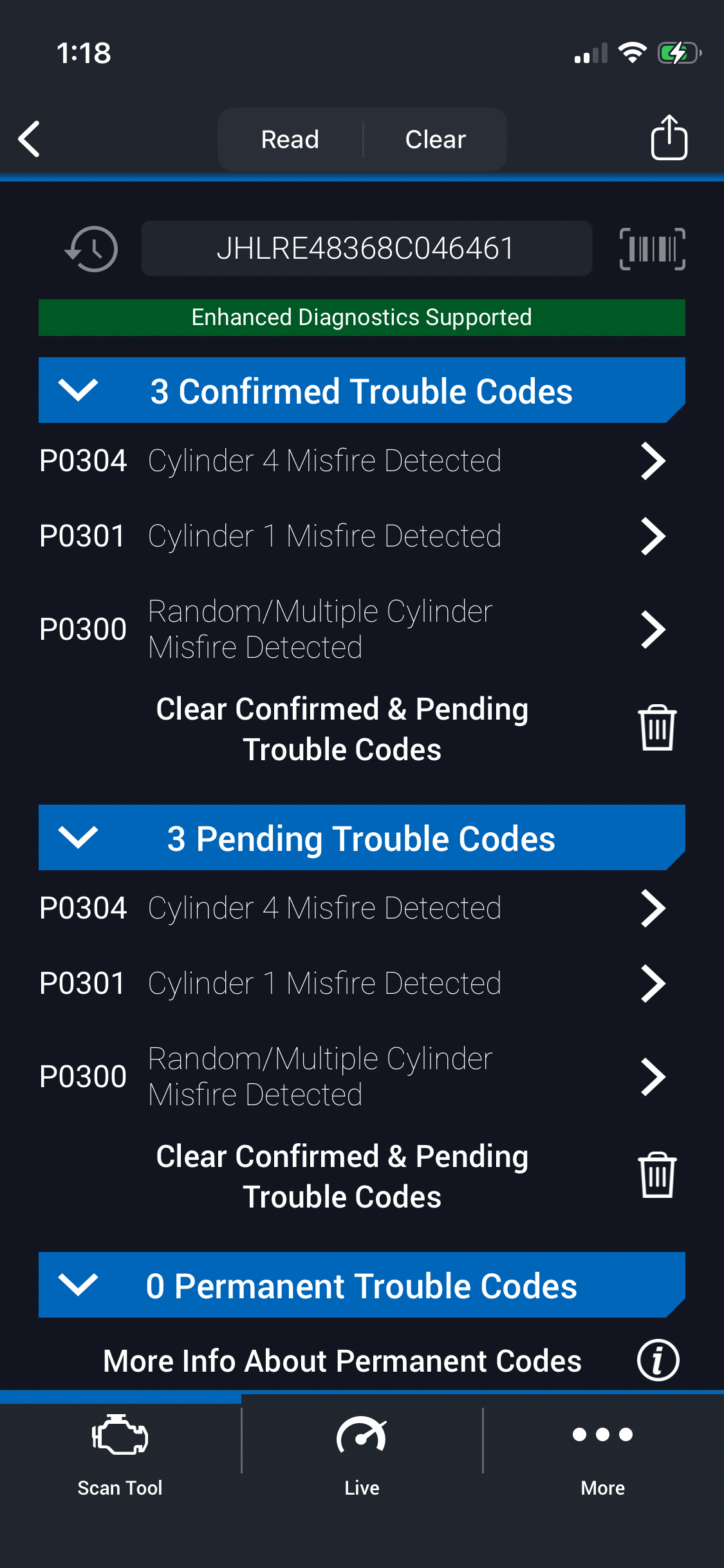
Task: Collapse the 3 Pending Trouble Codes section
Action: (78, 837)
